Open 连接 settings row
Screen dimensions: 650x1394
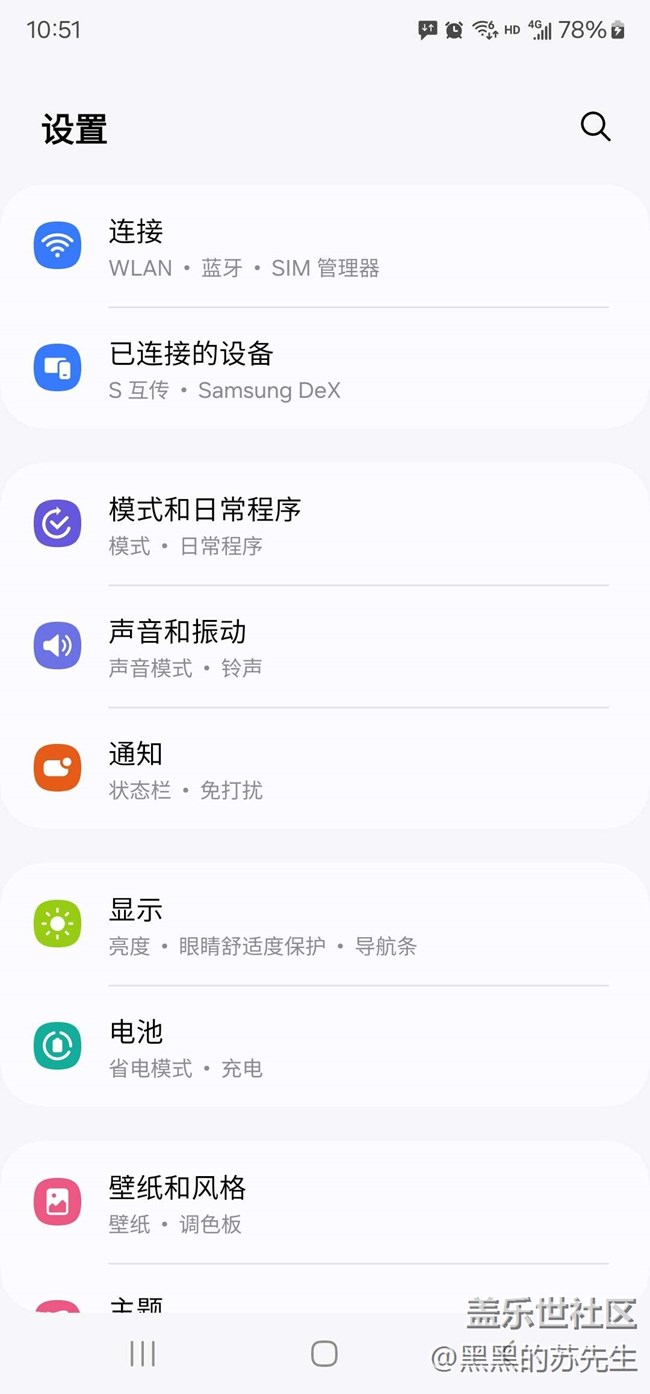point(325,247)
